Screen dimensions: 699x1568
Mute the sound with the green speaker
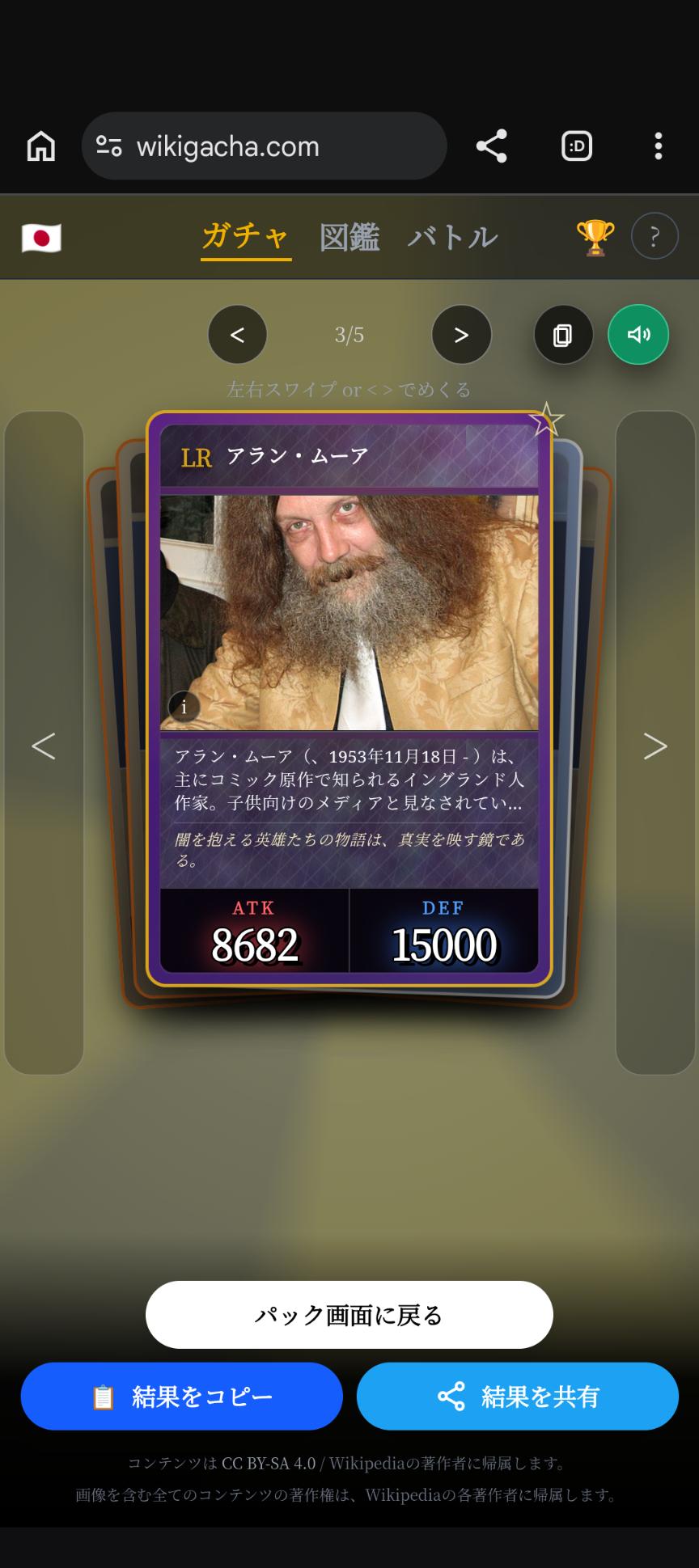pyautogui.click(x=638, y=335)
